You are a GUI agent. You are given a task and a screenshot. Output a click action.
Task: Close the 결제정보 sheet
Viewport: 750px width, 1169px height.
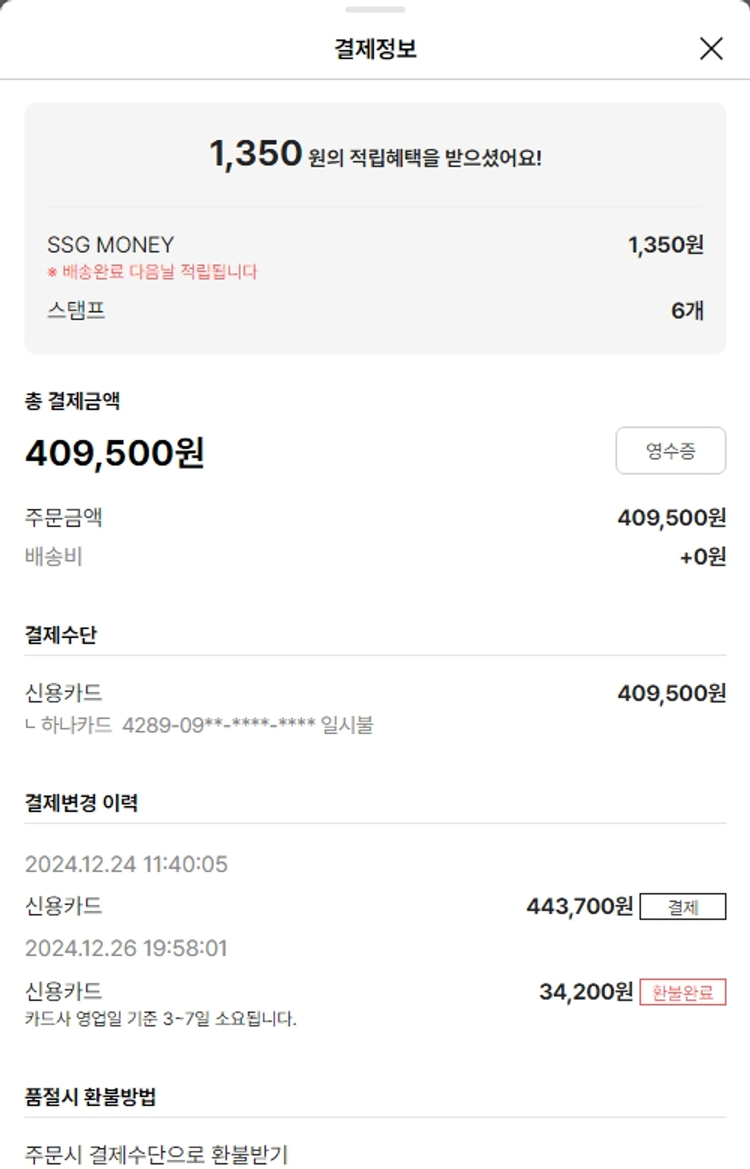click(x=711, y=48)
